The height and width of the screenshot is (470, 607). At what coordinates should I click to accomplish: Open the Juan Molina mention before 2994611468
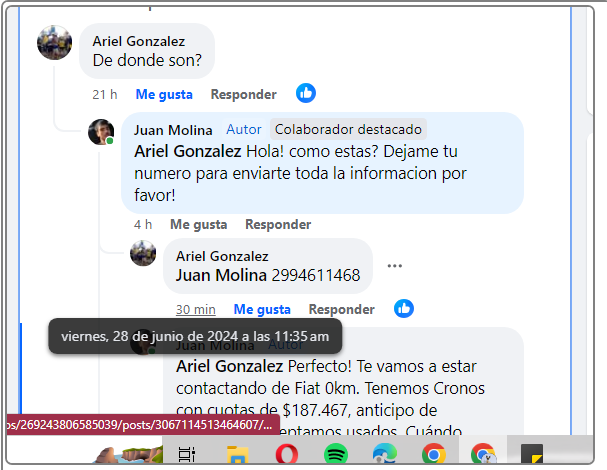click(220, 275)
